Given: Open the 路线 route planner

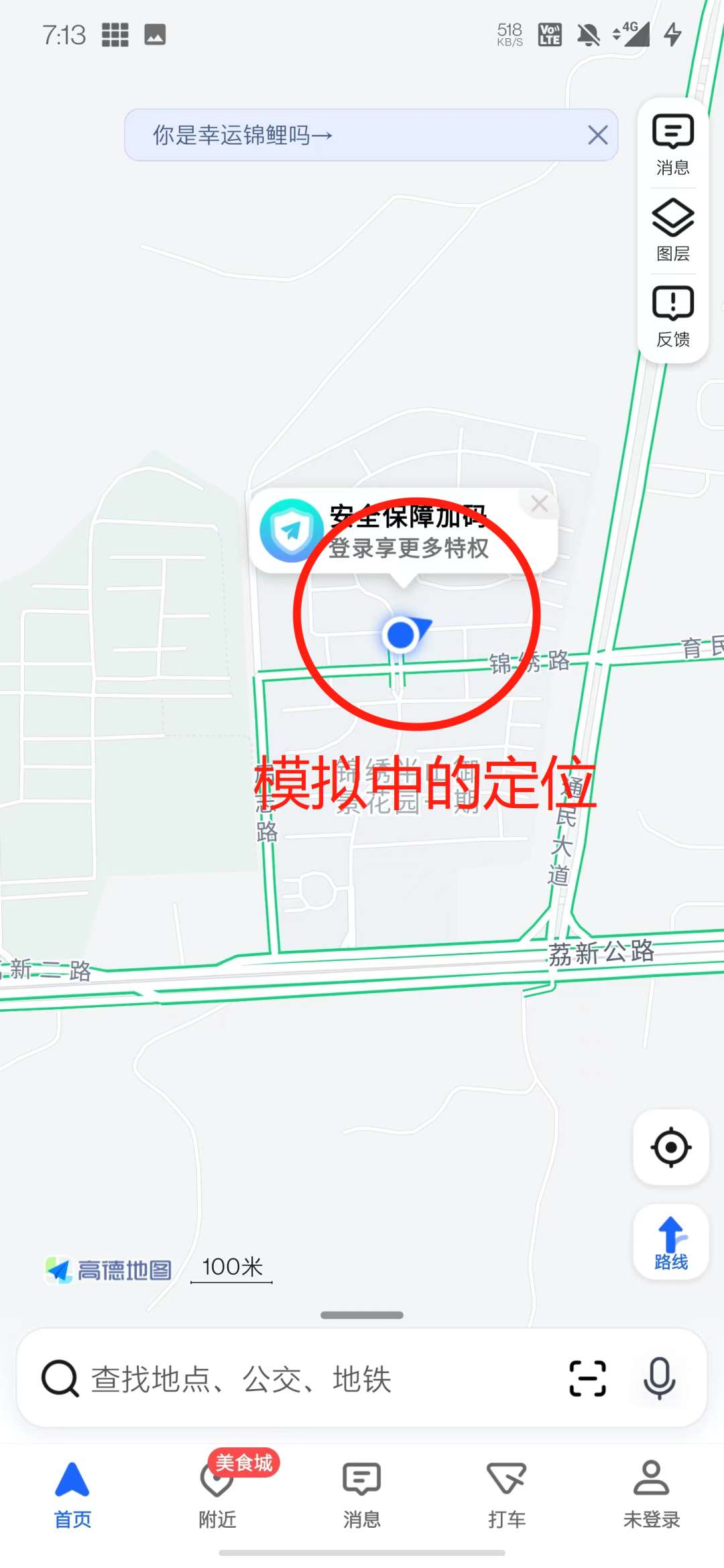Looking at the screenshot, I should (x=670, y=1242).
